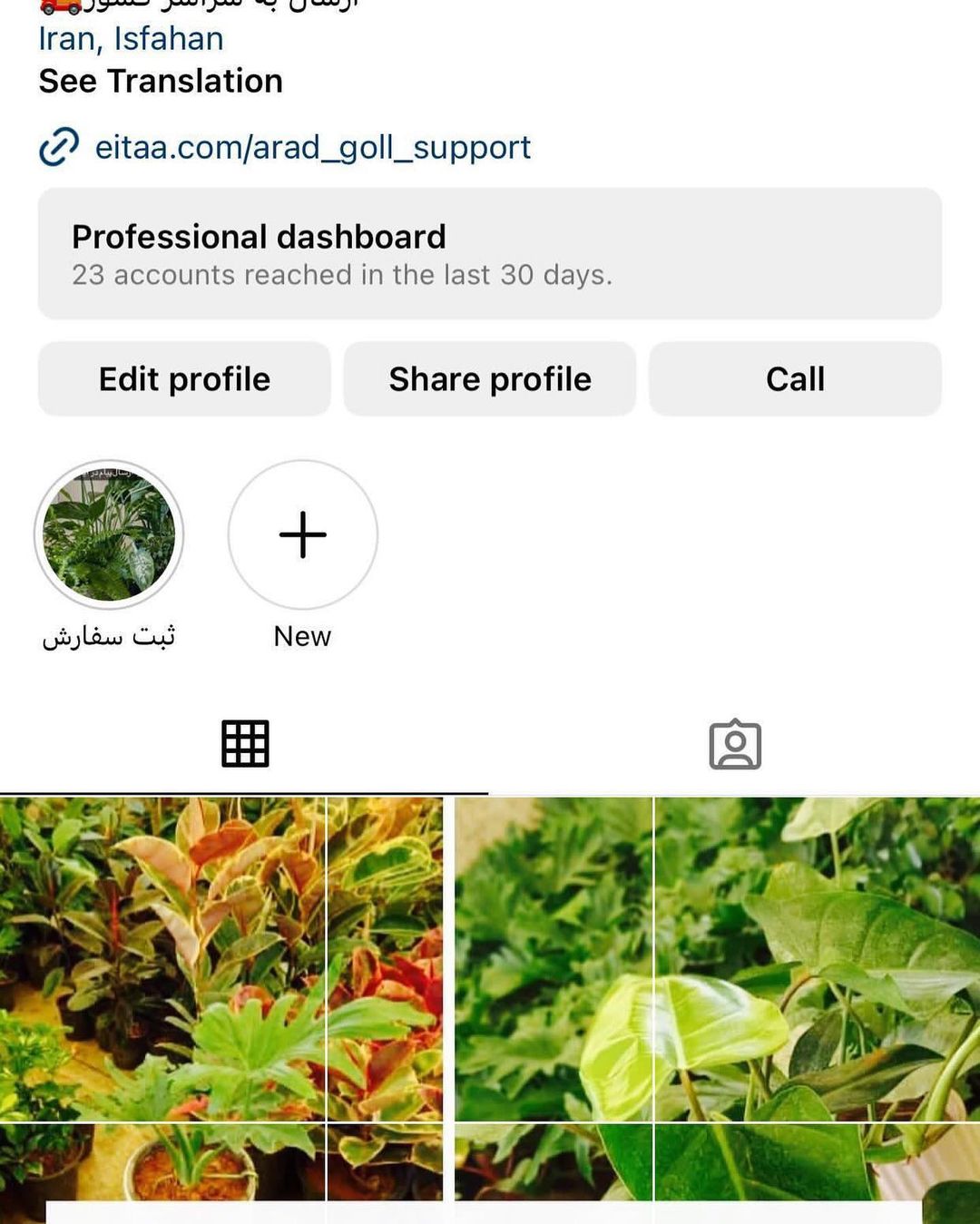Image resolution: width=980 pixels, height=1224 pixels.
Task: Switch back to grid posts view
Action: (x=244, y=742)
